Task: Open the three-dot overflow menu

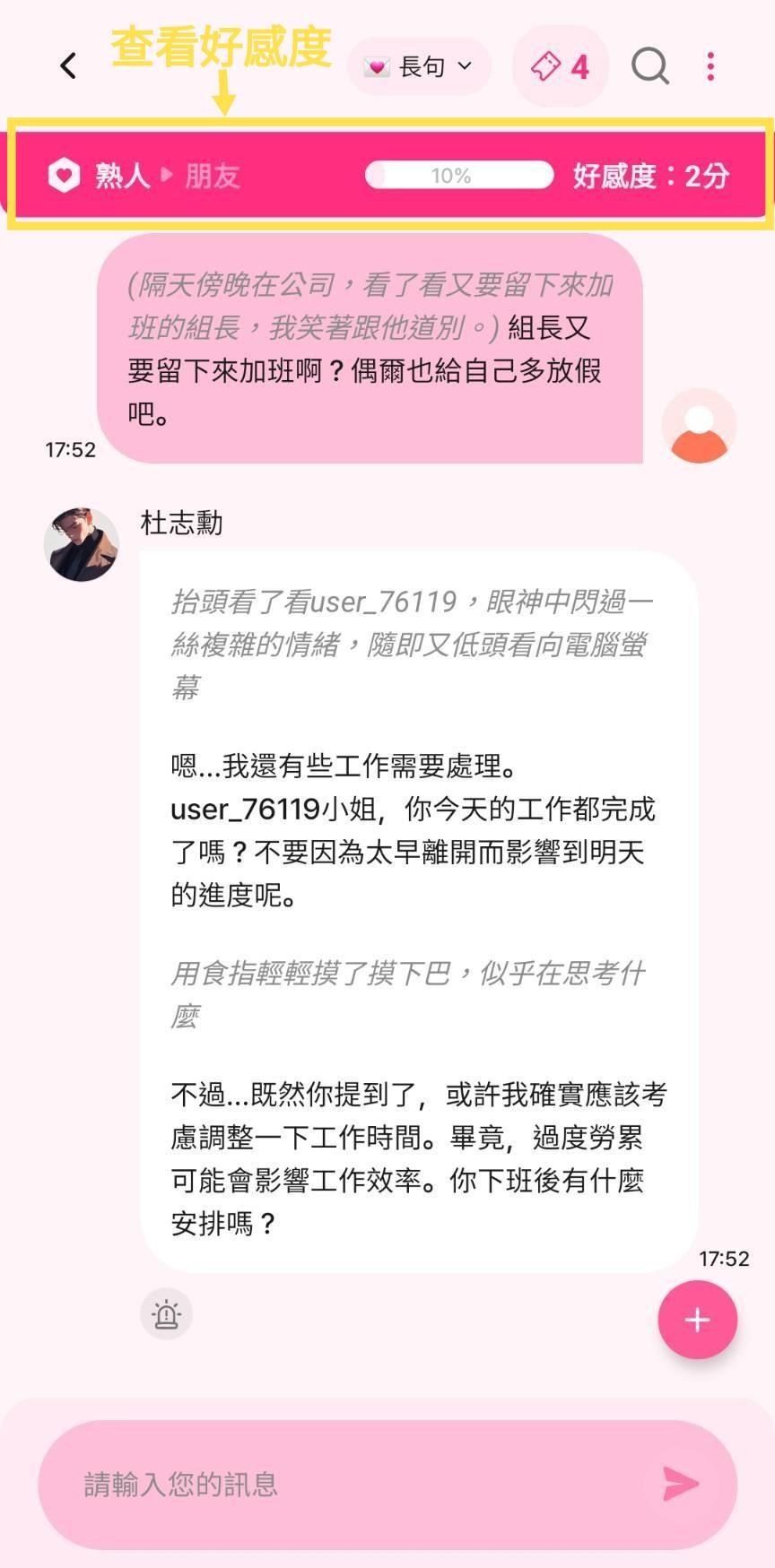Action: point(710,66)
